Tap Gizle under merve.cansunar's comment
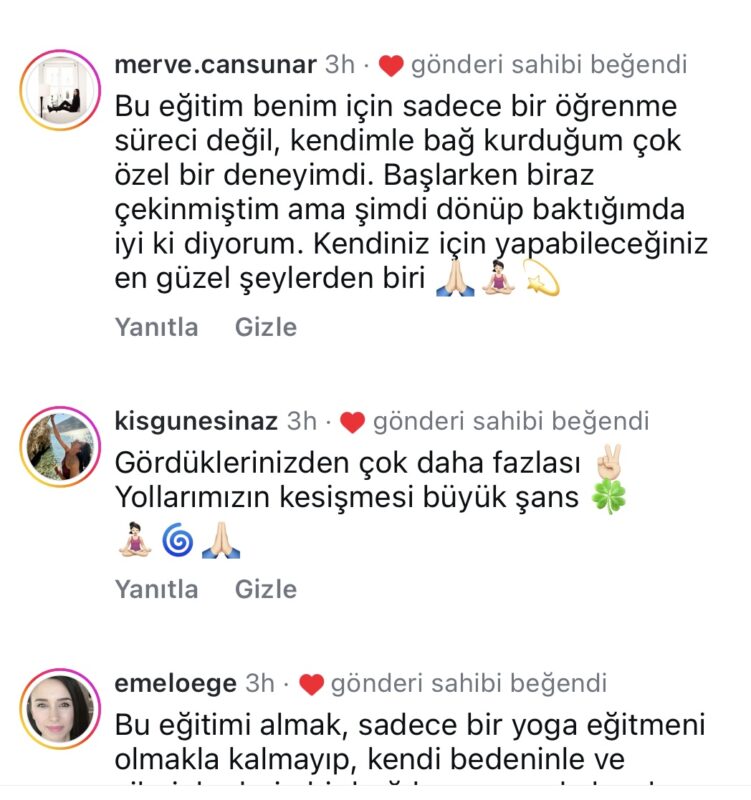This screenshot has width=751, height=800. coord(265,327)
